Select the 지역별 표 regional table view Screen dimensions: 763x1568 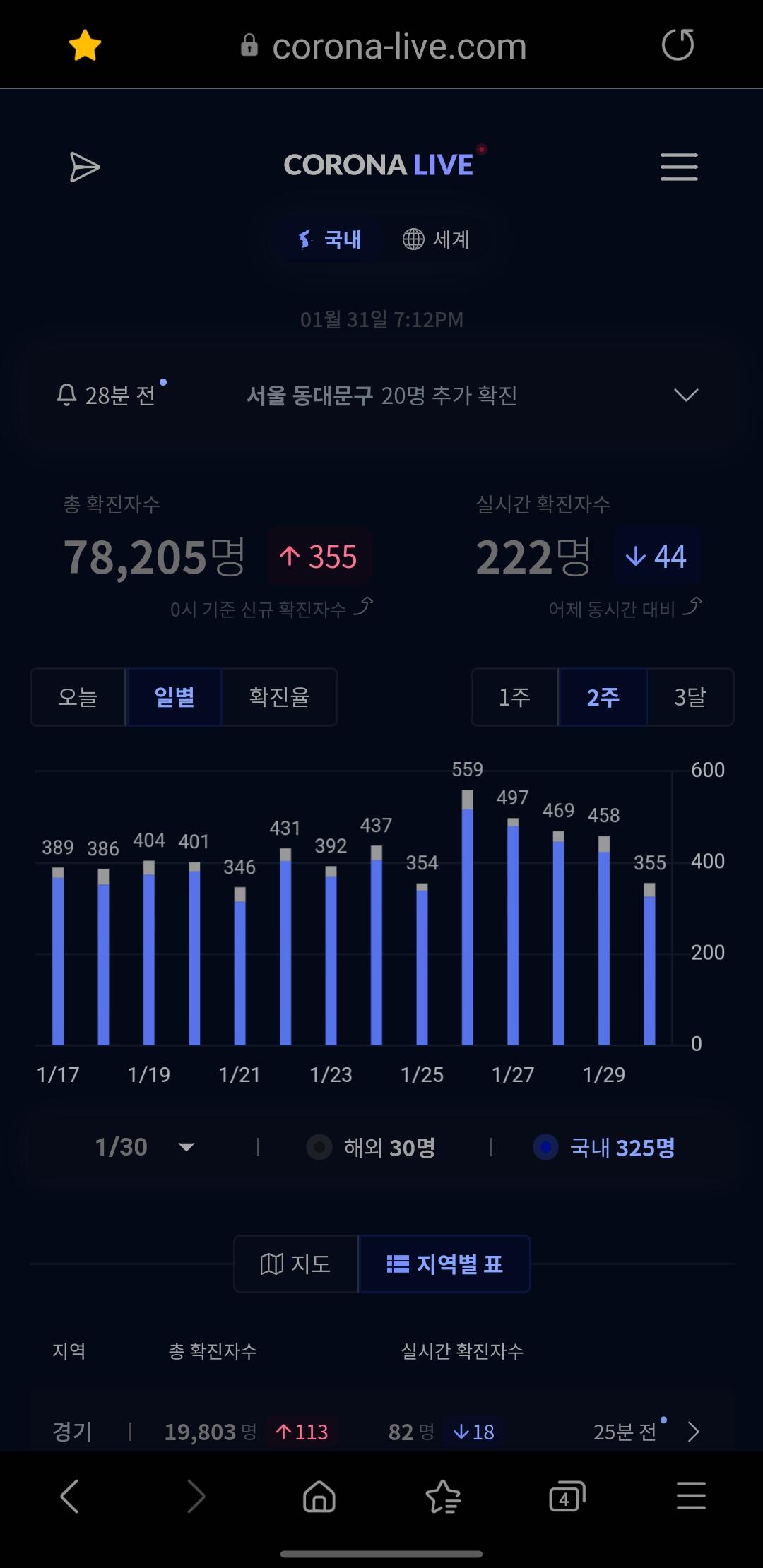click(x=444, y=1264)
